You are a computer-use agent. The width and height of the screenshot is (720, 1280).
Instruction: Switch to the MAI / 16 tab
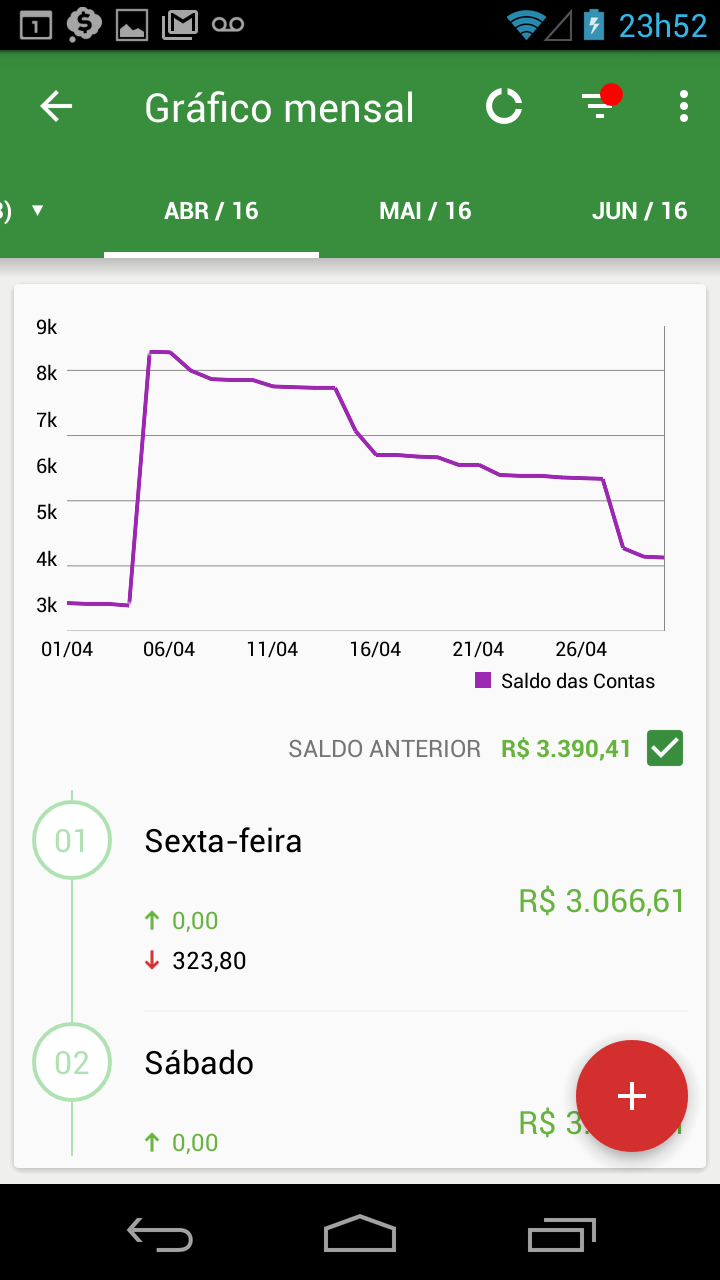tap(425, 211)
